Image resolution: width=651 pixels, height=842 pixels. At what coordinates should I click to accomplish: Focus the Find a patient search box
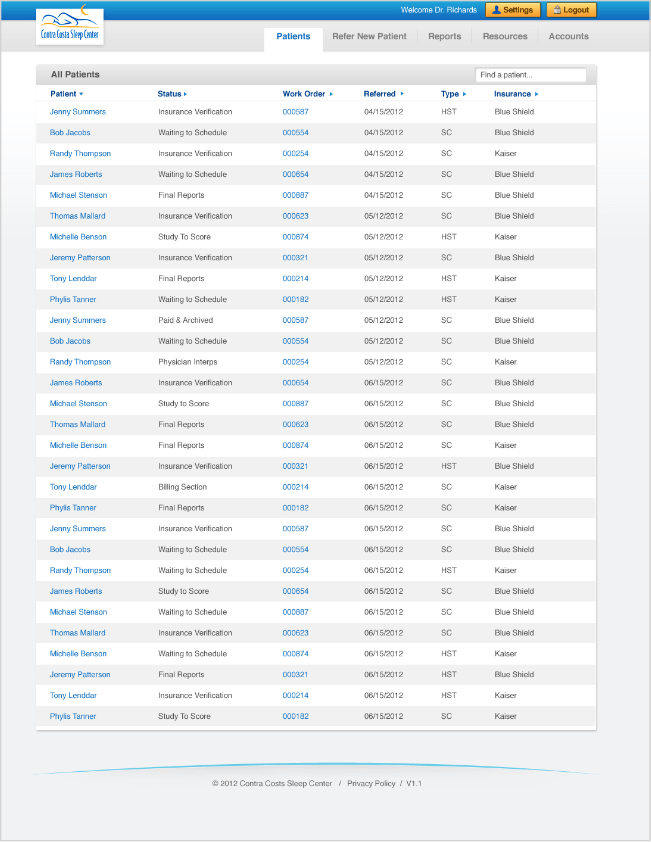530,75
